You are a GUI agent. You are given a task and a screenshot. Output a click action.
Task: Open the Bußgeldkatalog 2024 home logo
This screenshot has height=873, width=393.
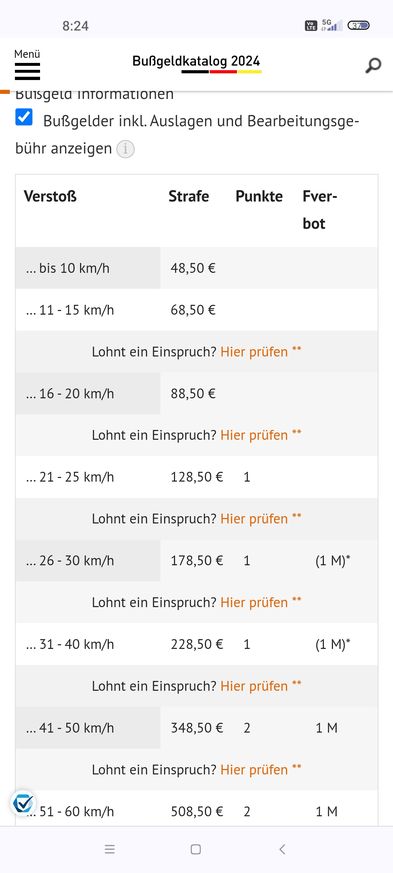click(196, 63)
